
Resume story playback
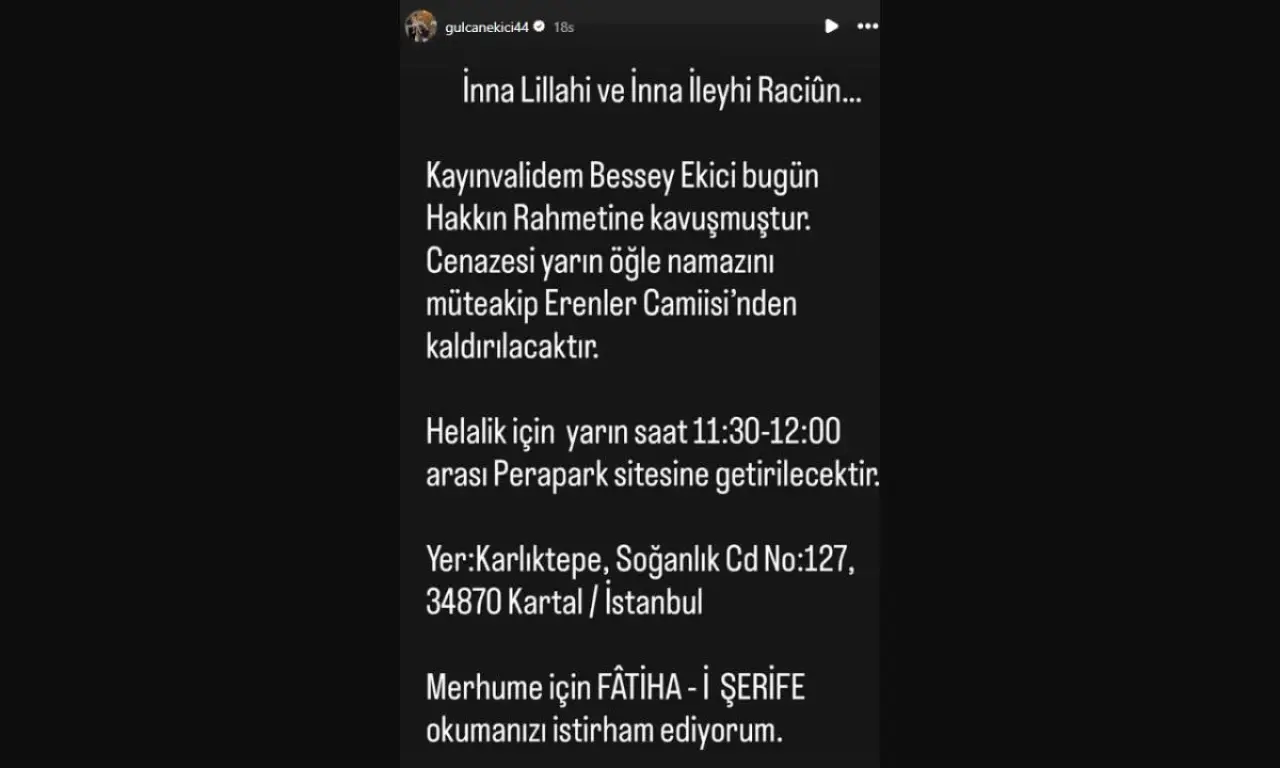click(x=831, y=26)
